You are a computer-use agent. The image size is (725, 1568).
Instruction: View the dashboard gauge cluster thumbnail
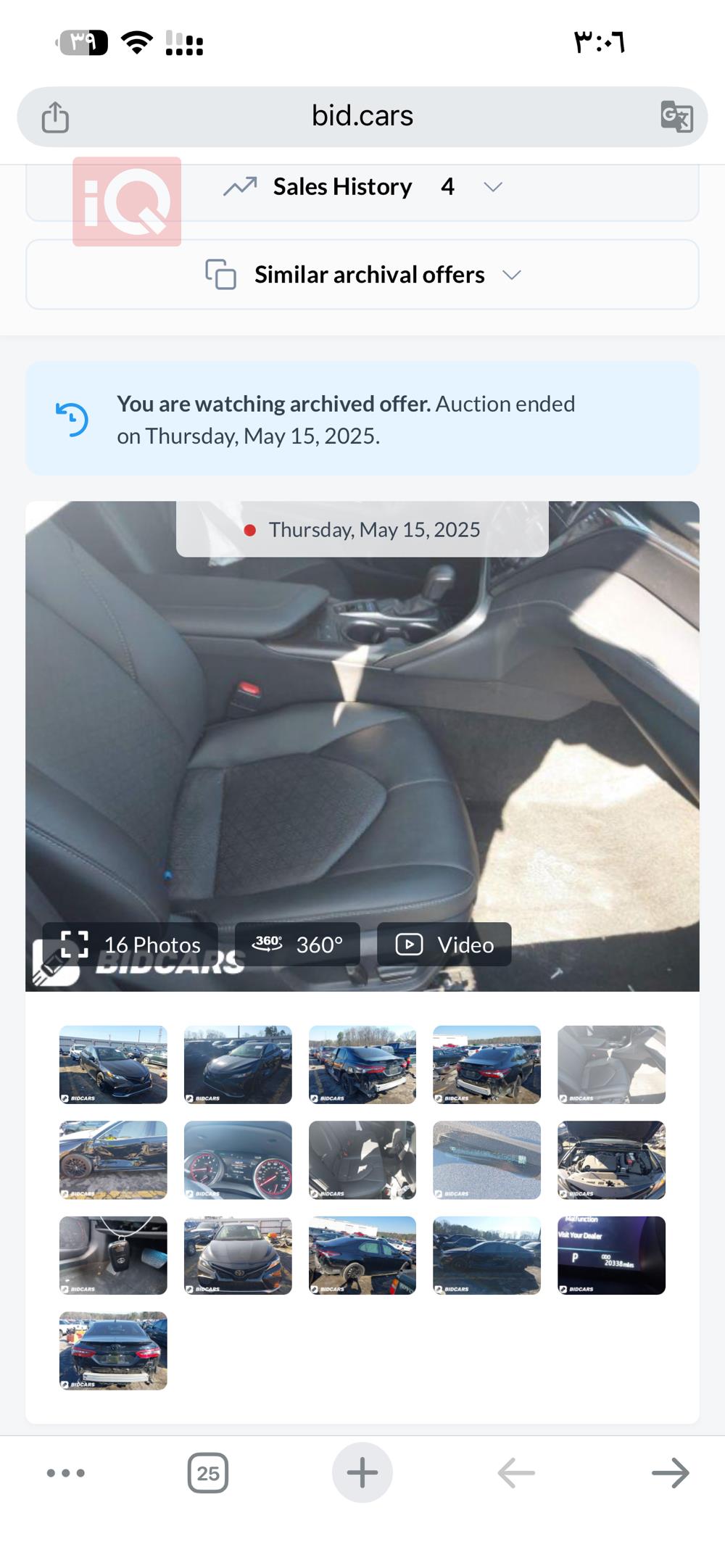(238, 1160)
